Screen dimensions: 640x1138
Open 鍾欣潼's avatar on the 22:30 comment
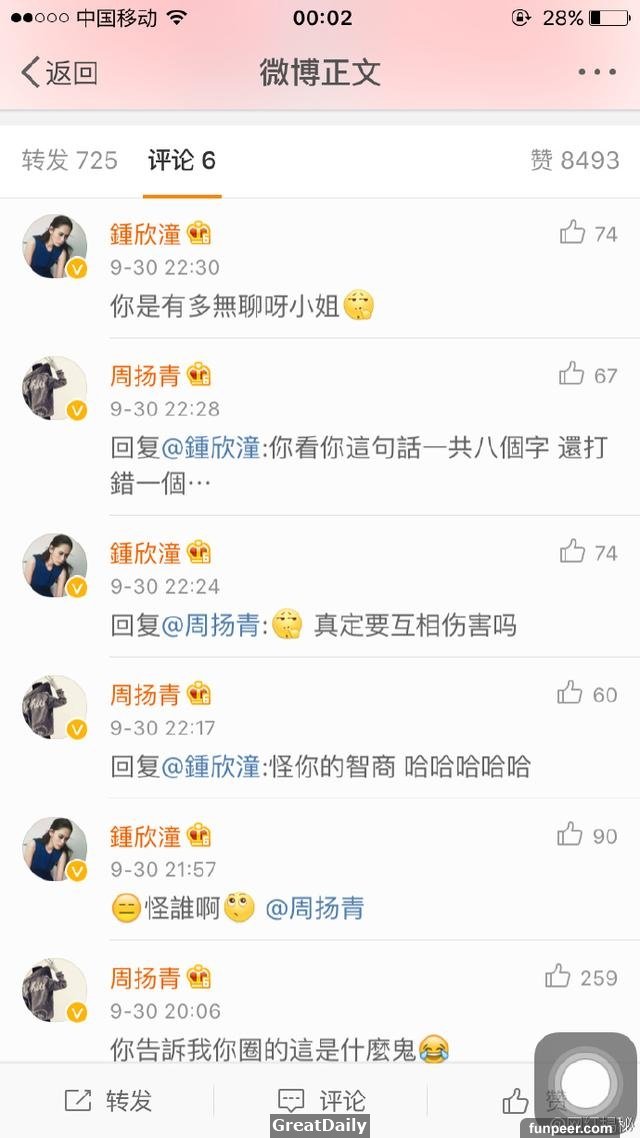click(54, 246)
